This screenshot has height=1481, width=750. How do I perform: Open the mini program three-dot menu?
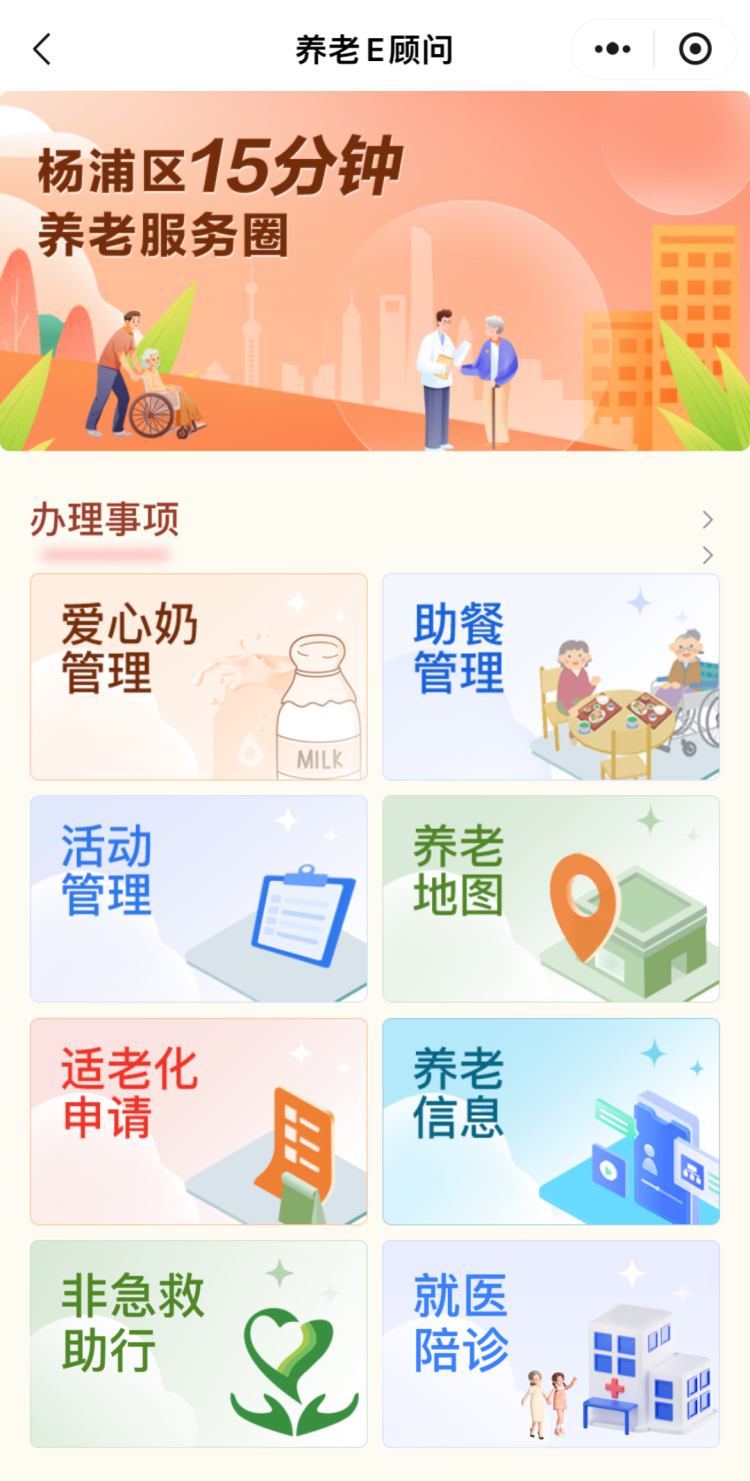point(612,49)
